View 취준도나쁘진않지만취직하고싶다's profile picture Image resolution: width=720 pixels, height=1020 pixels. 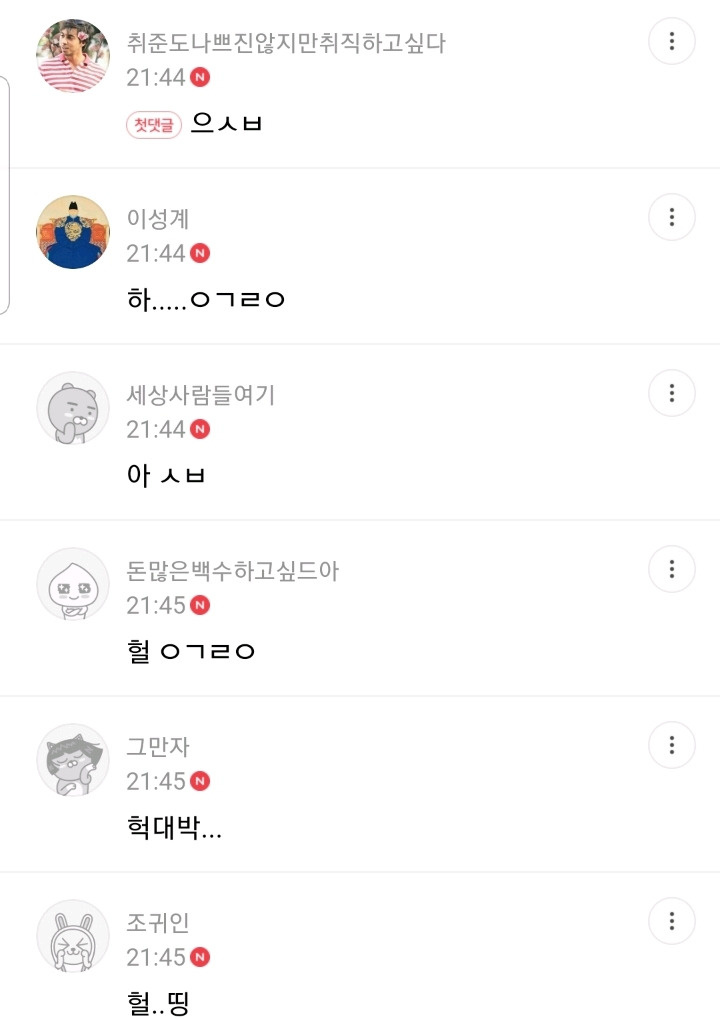tap(73, 56)
